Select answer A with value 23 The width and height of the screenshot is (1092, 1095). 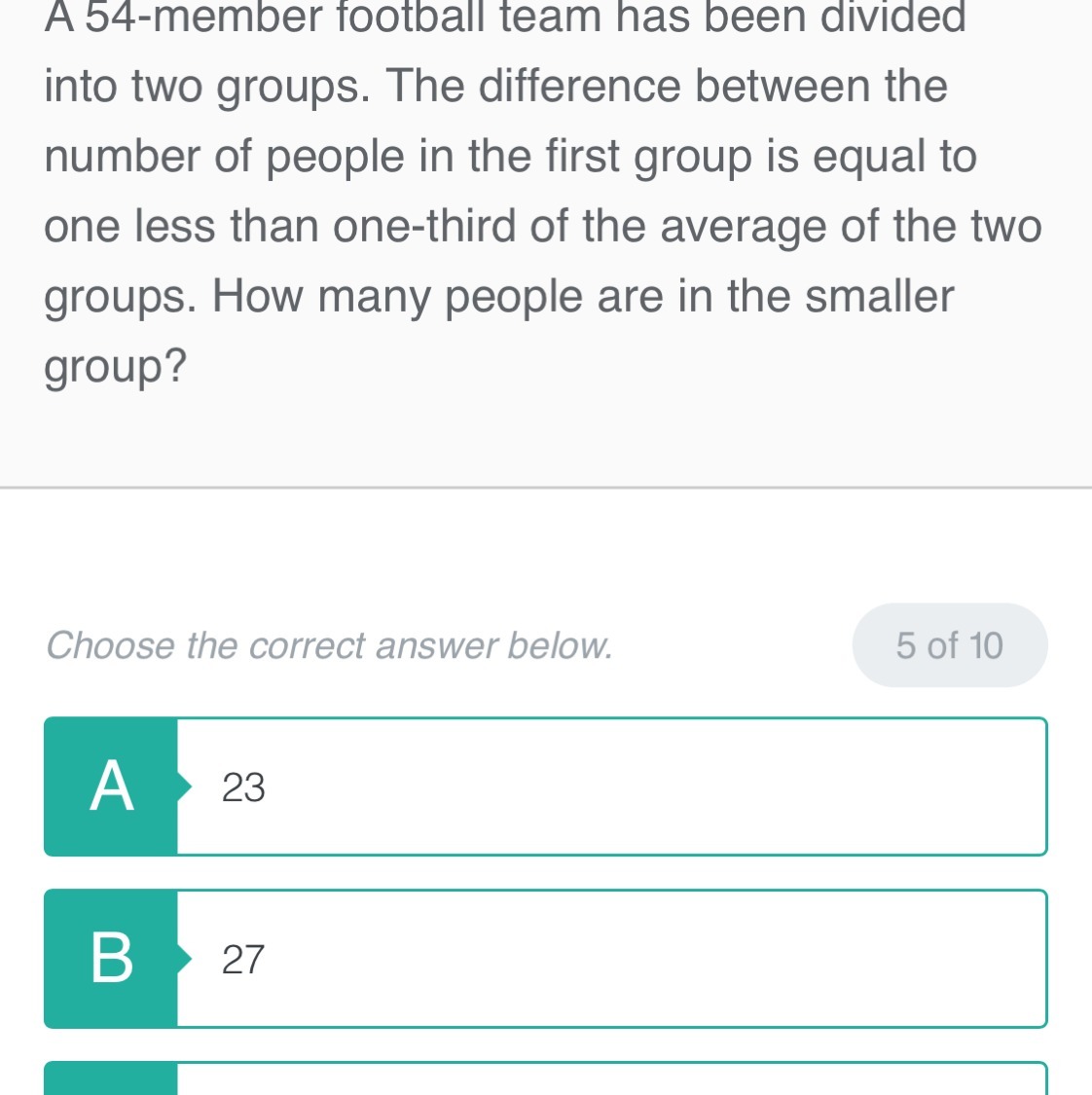click(545, 786)
